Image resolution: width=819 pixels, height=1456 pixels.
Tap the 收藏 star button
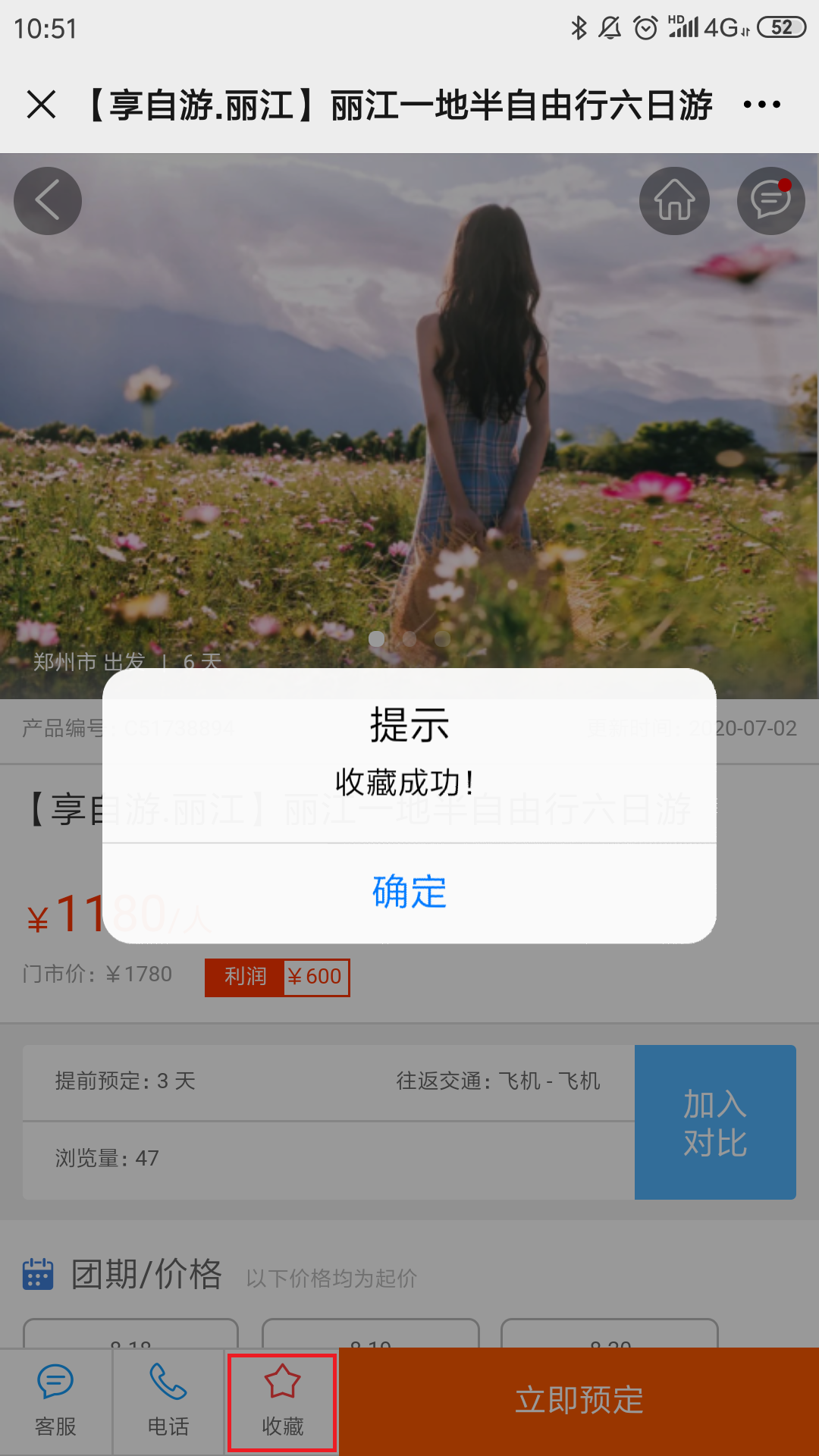tap(282, 1401)
